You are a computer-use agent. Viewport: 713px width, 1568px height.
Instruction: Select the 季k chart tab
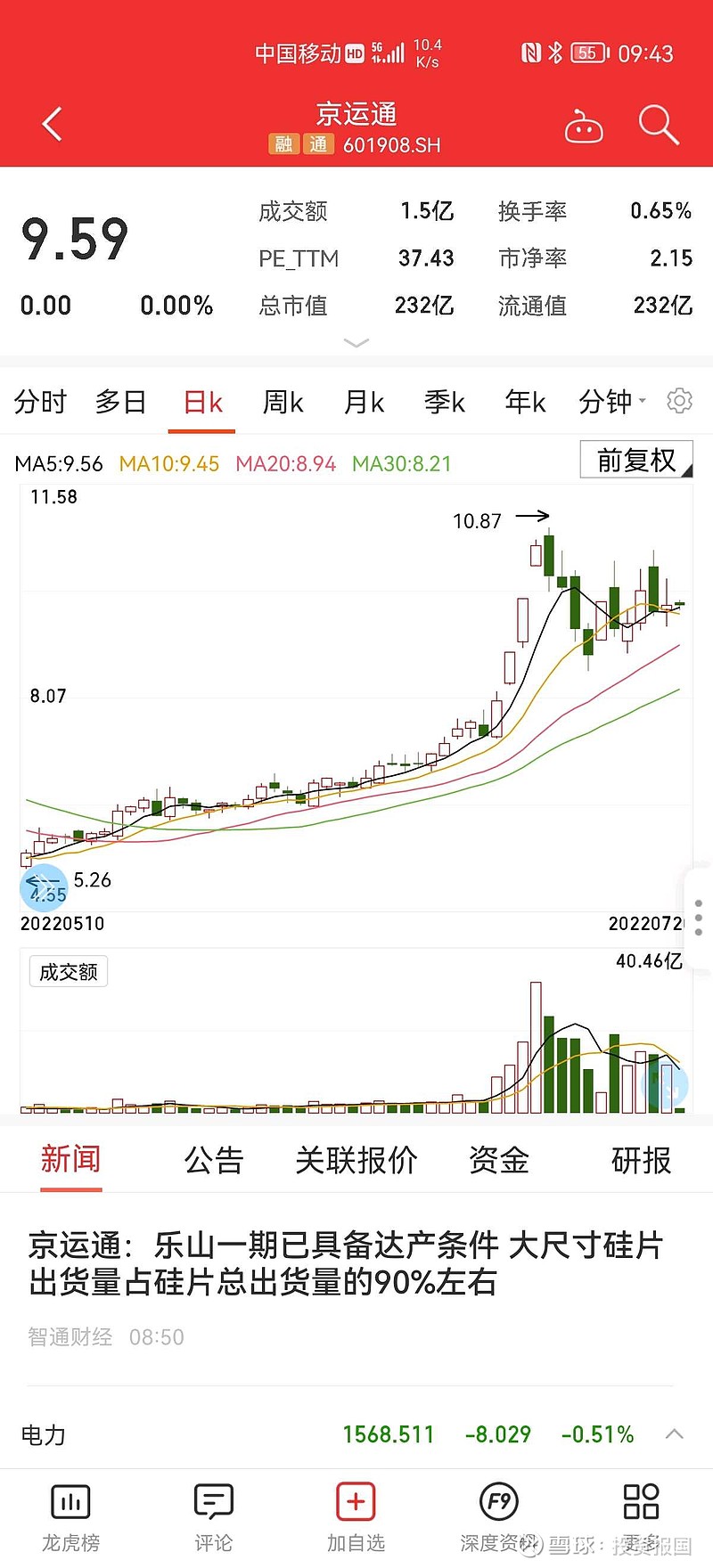[x=444, y=402]
